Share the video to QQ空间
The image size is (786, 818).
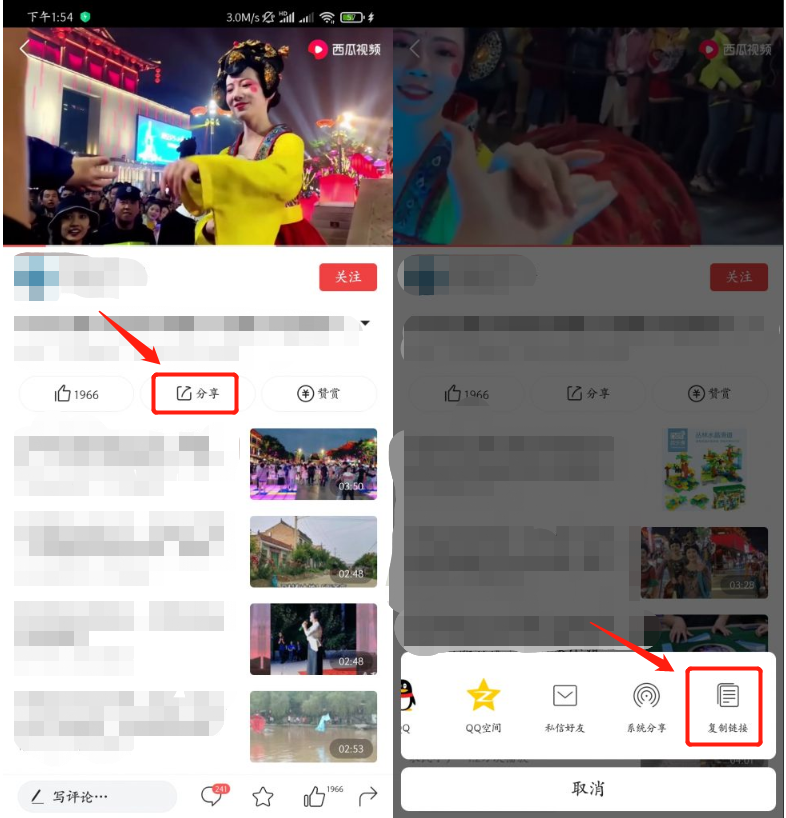click(483, 706)
